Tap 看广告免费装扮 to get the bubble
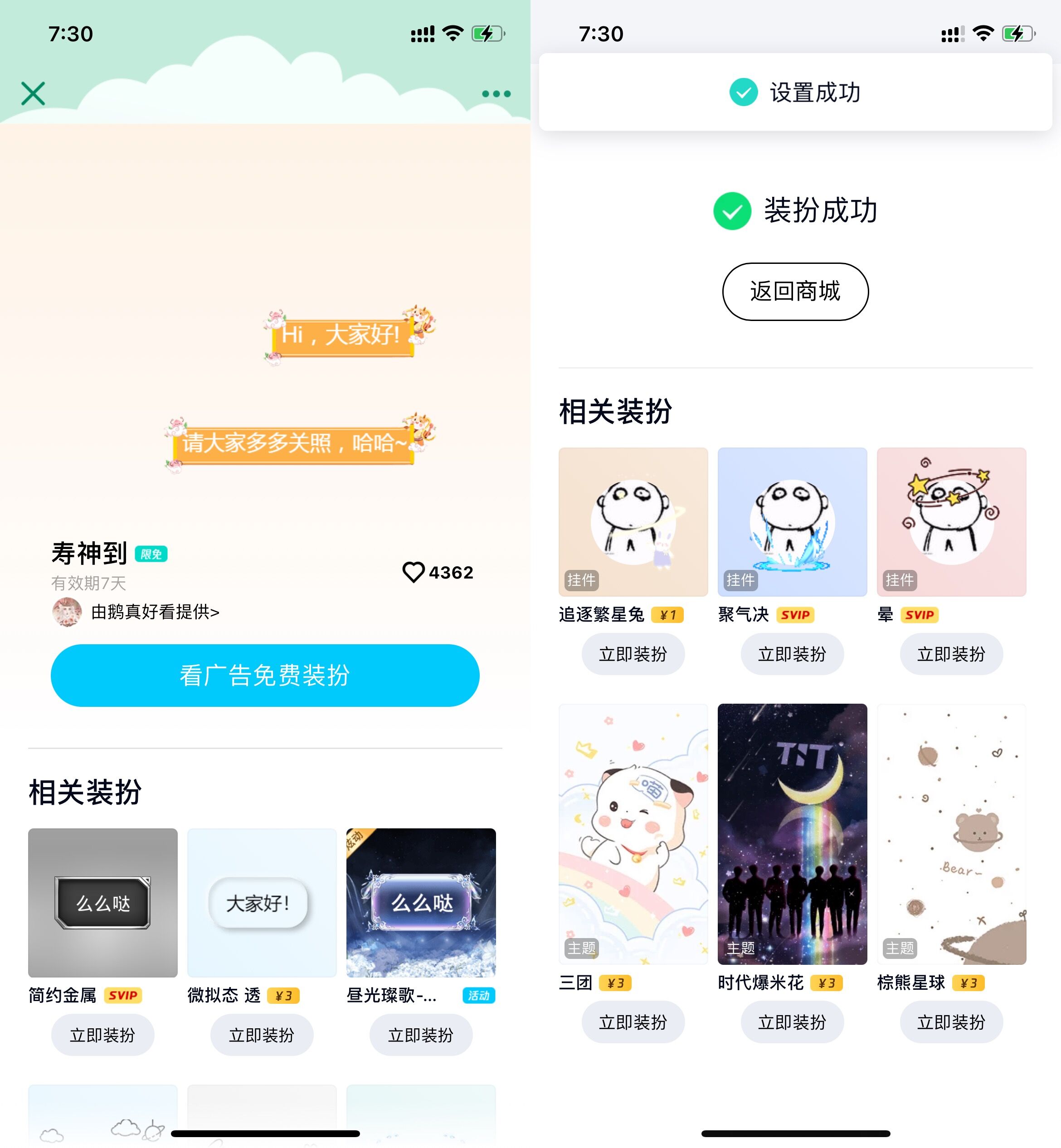Image resolution: width=1061 pixels, height=1148 pixels. (265, 675)
